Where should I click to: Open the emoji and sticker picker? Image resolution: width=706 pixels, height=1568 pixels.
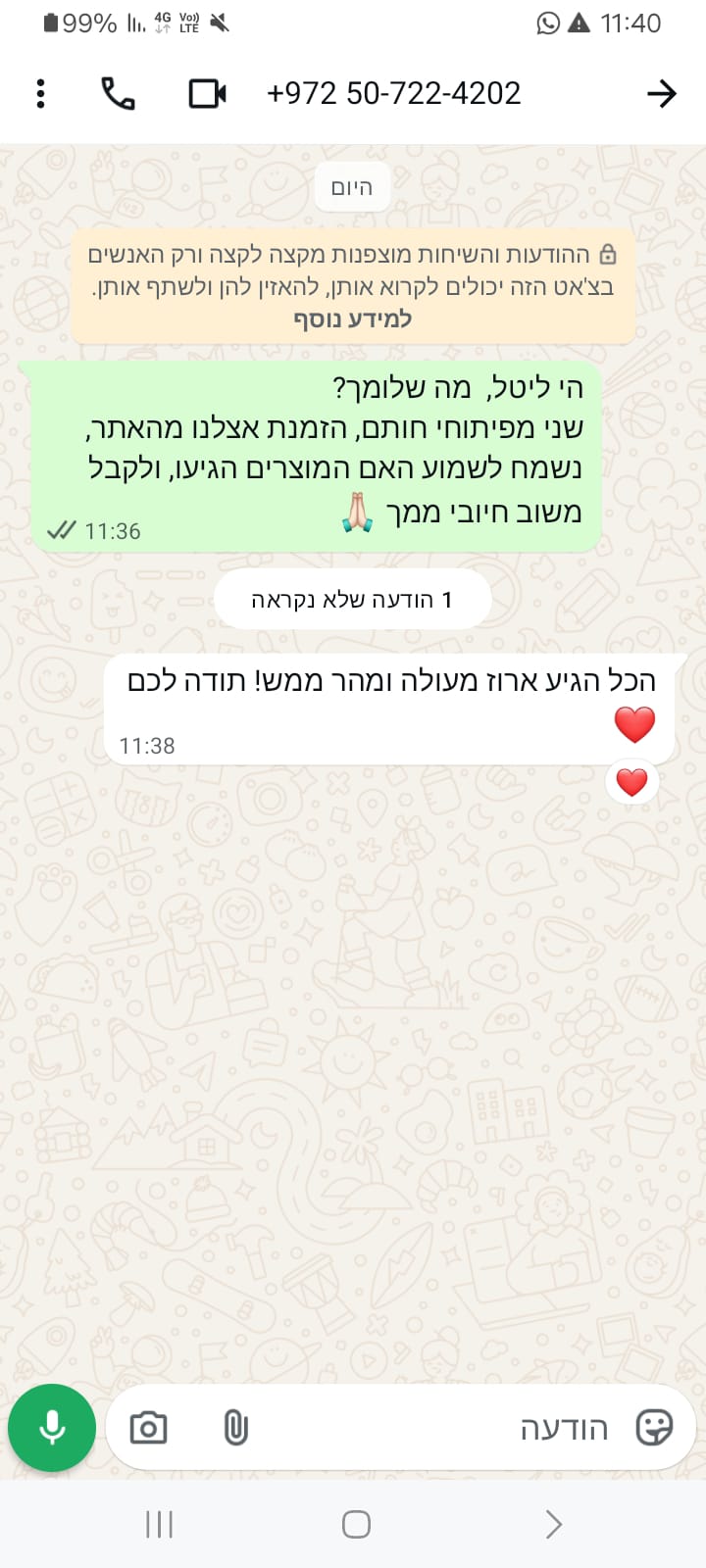(x=654, y=1428)
